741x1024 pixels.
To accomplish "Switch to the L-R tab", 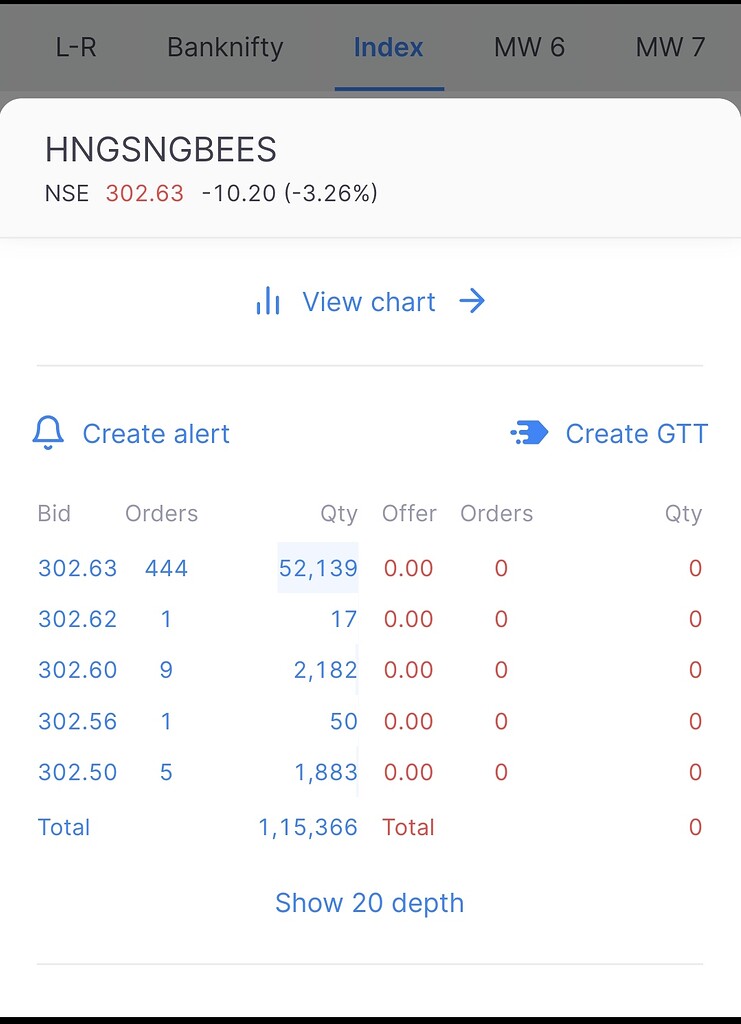I will pos(77,46).
